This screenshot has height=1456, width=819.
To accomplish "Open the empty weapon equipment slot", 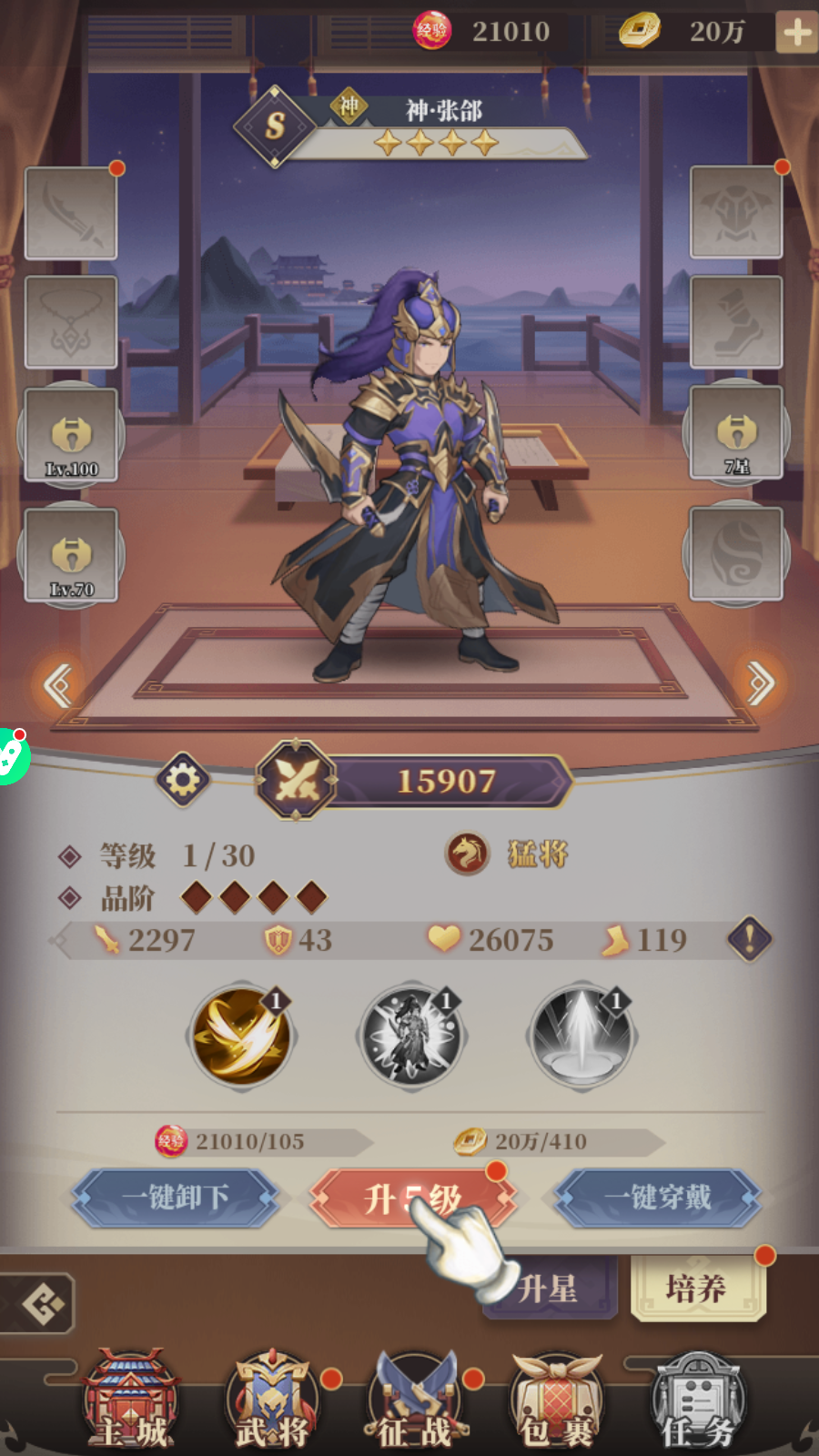I will coord(71,214).
